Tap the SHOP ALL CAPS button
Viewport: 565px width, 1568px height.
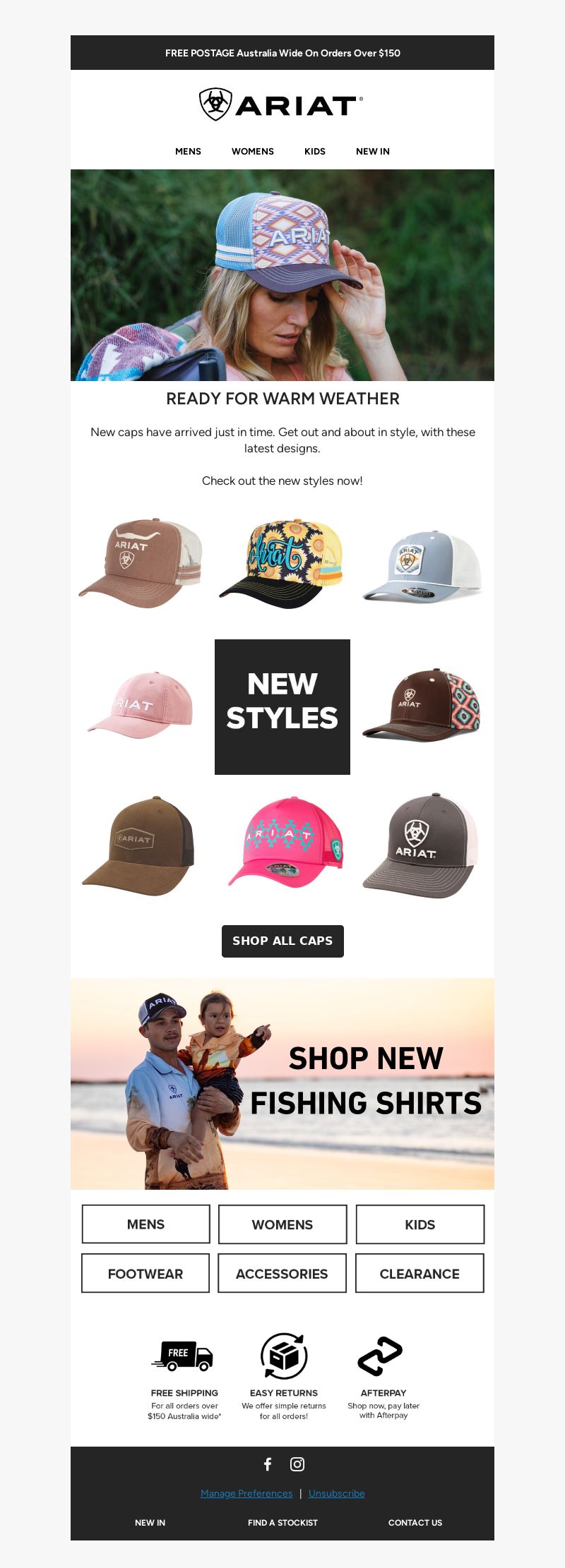click(282, 941)
